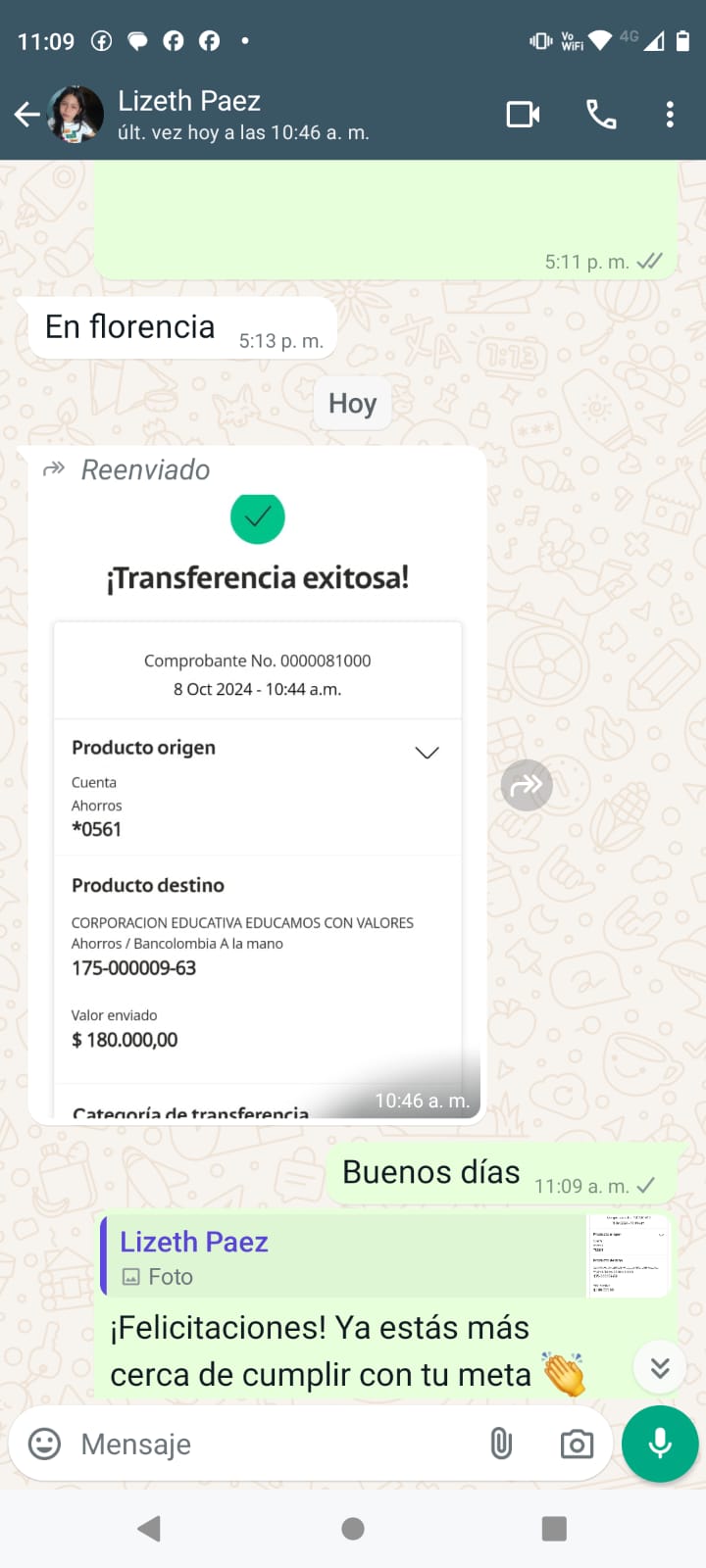Open the emoji picker
Viewport: 706px width, 1568px height.
(x=44, y=1444)
